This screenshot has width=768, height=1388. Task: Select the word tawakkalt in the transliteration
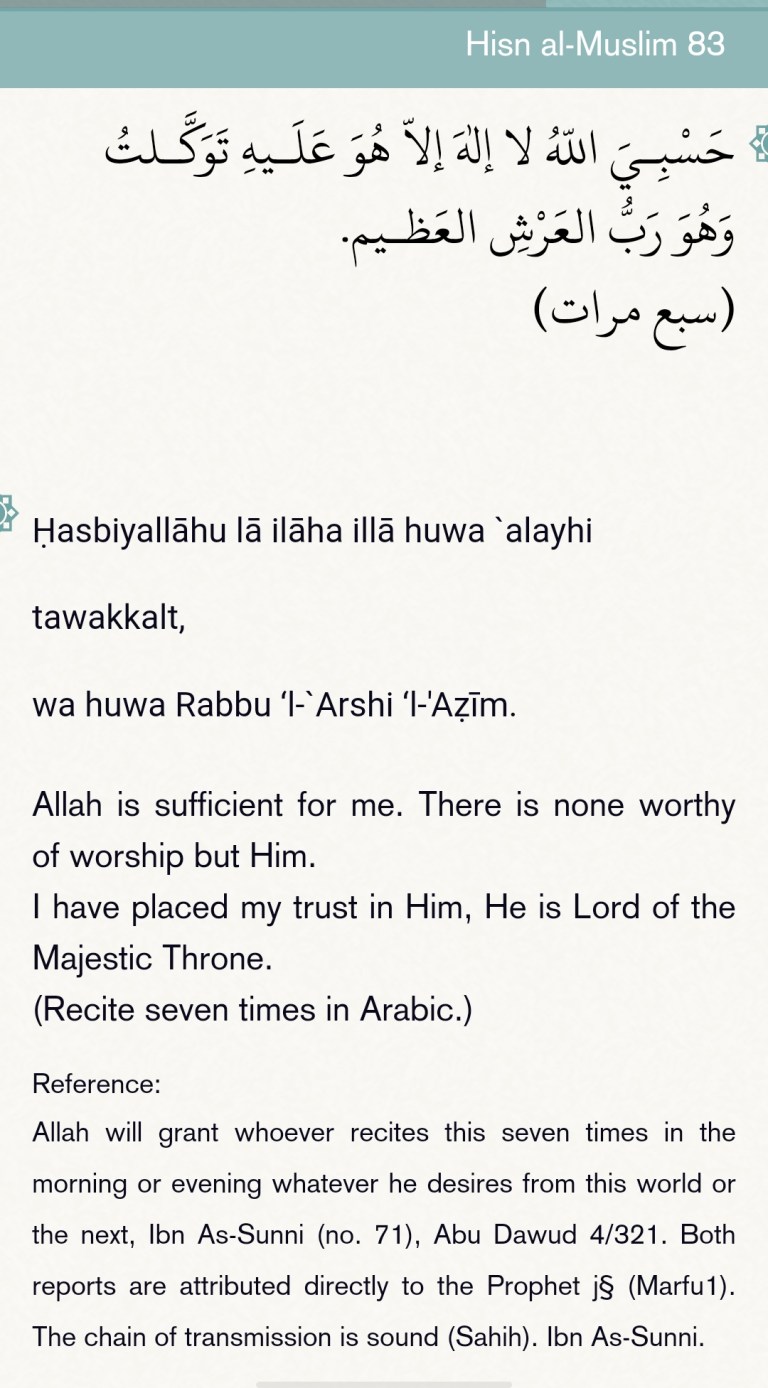[105, 617]
